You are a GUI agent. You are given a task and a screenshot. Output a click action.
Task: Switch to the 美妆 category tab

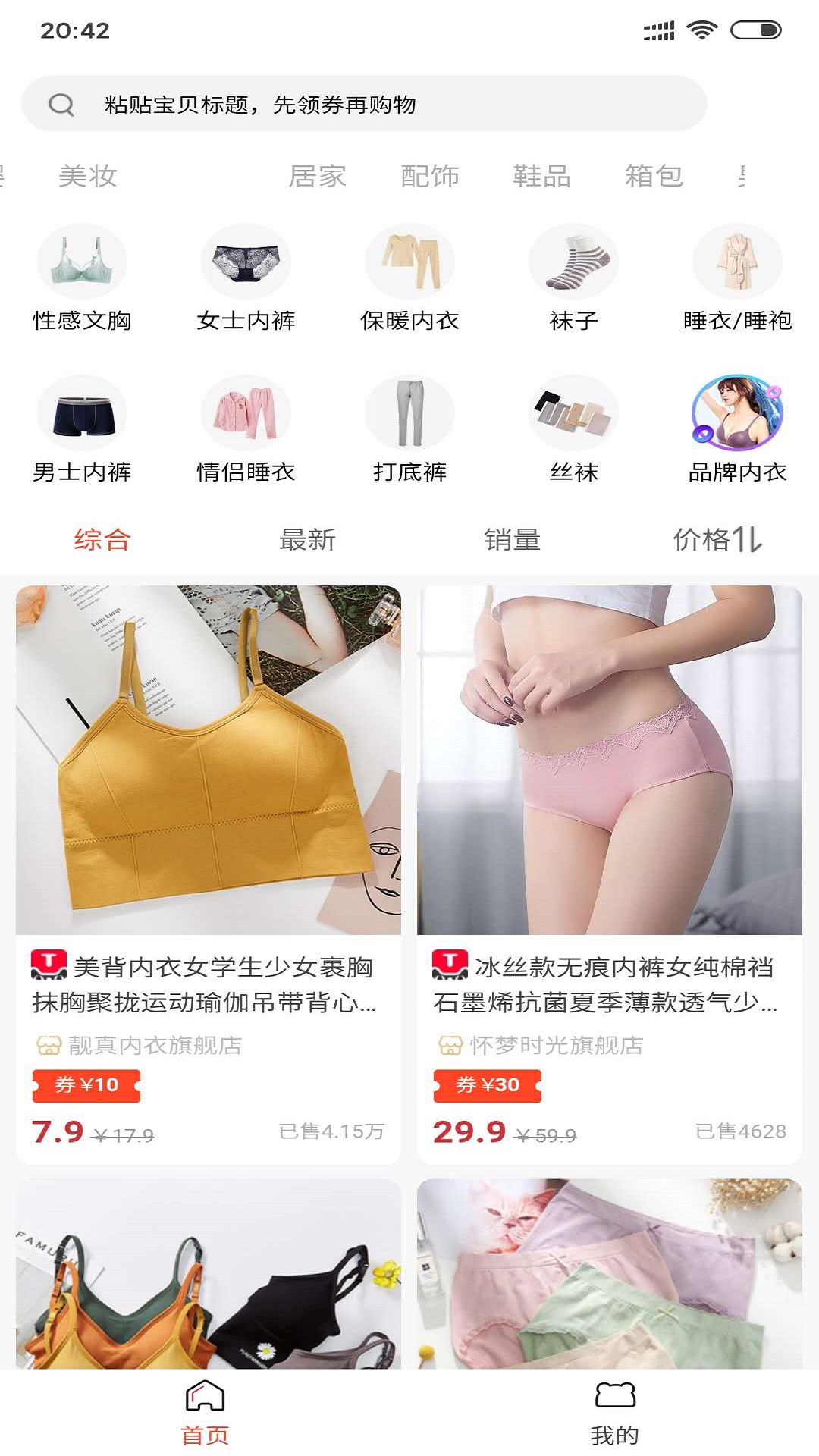(x=88, y=176)
